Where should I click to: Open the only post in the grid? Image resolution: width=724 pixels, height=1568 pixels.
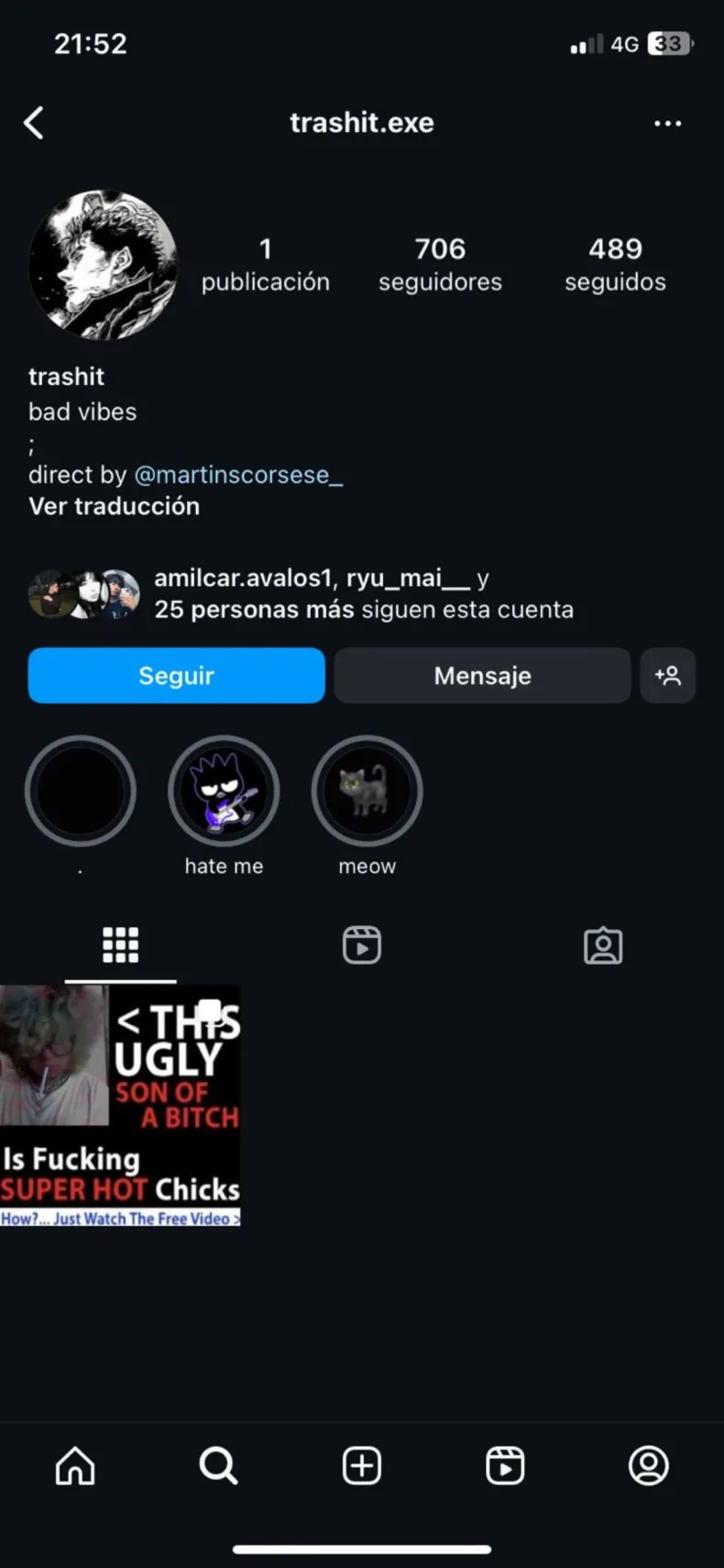tap(120, 1106)
